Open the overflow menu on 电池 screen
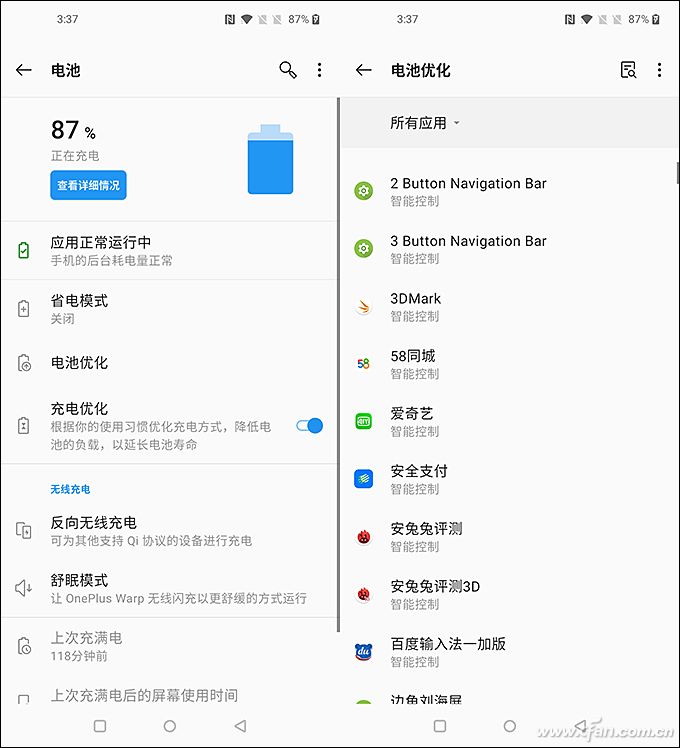 click(x=319, y=70)
